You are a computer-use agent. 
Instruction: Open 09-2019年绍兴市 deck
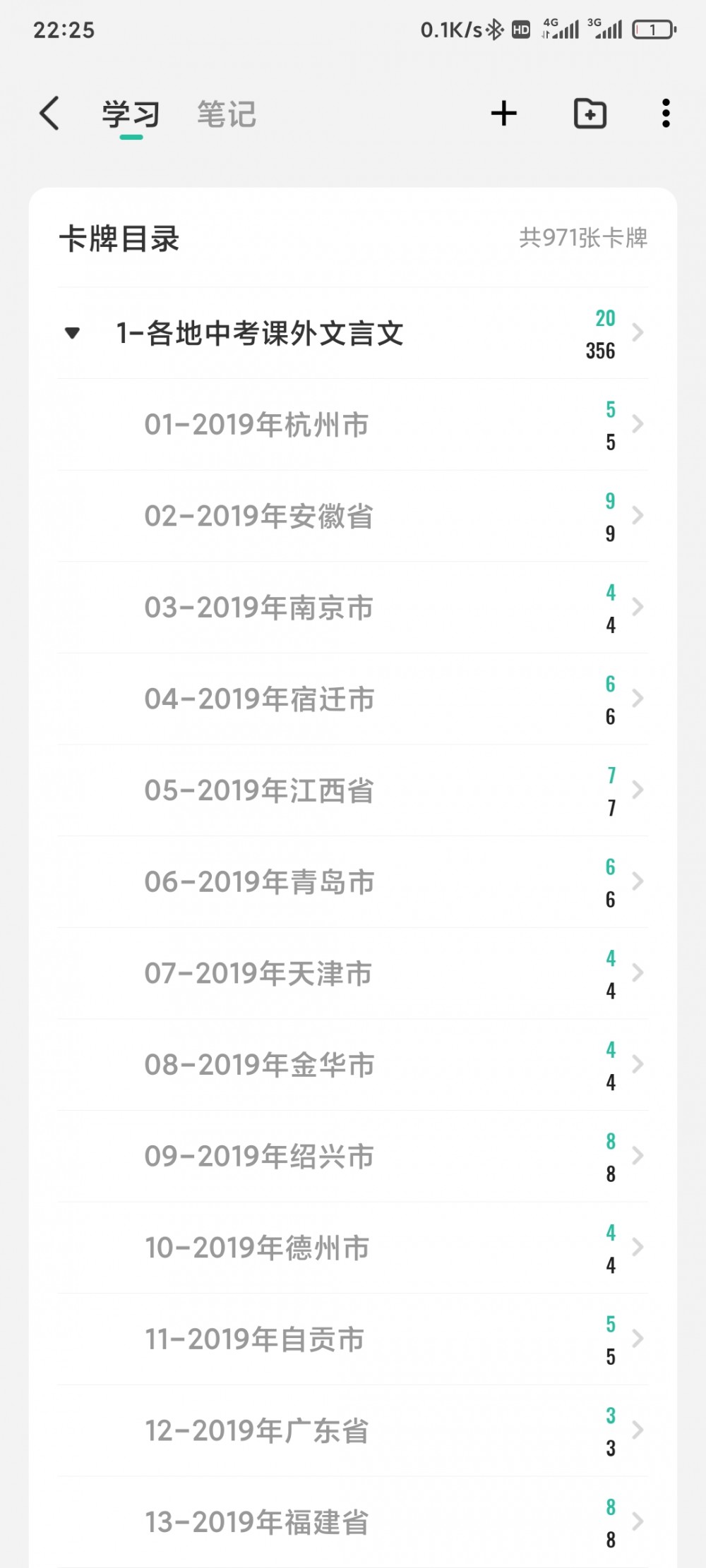pos(353,1157)
